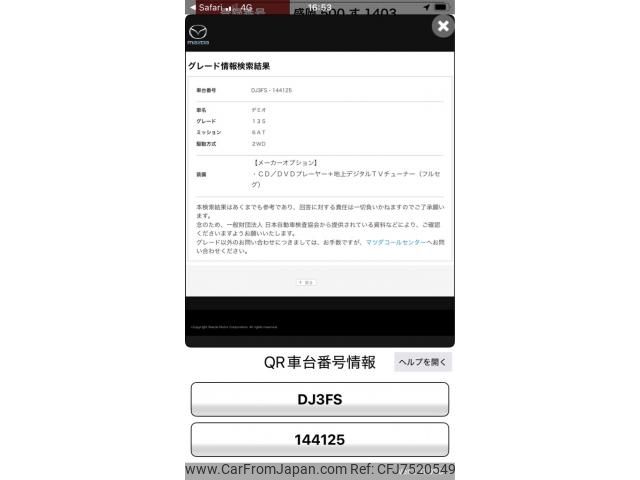Select the 144125 chassis number button
This screenshot has height=480, width=640.
click(x=320, y=439)
